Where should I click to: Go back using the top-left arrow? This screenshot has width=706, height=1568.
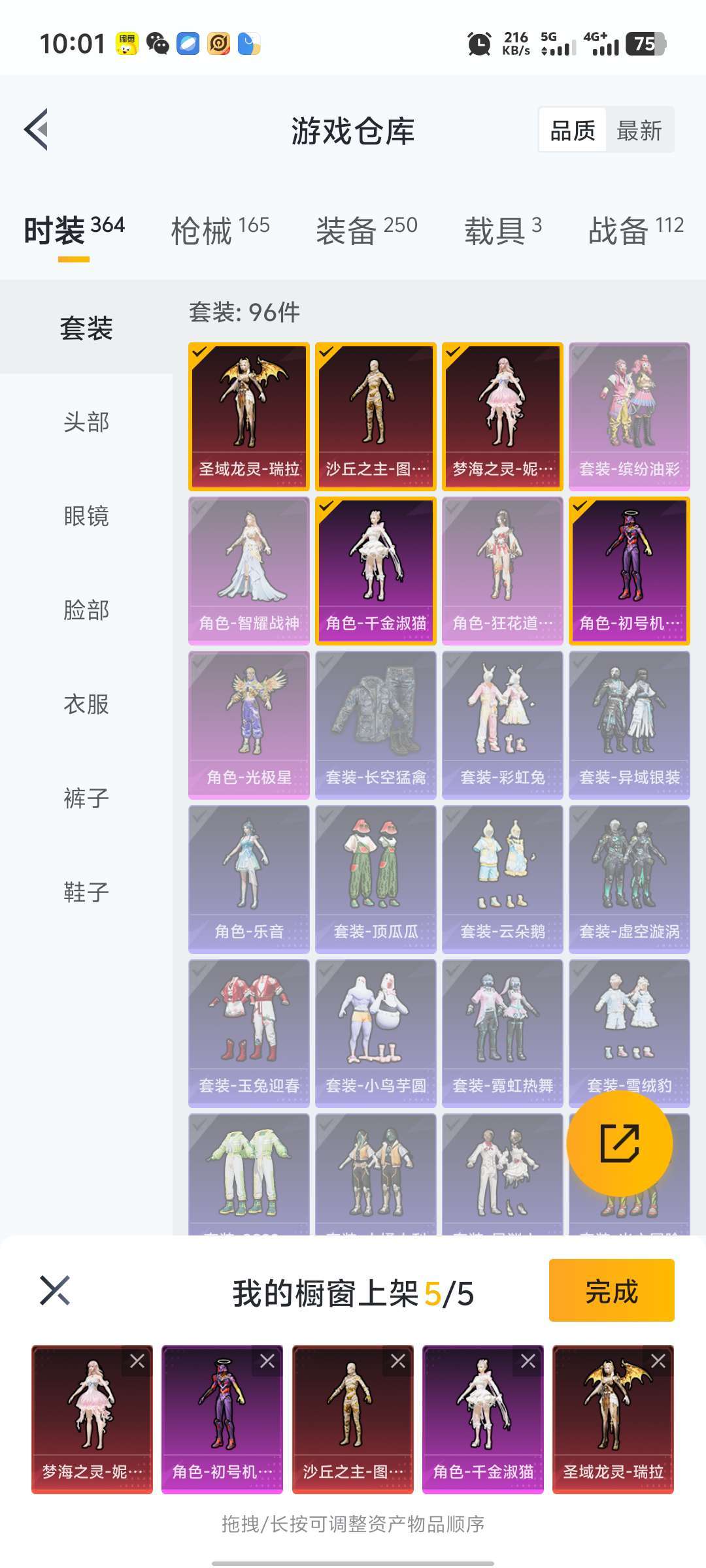point(37,129)
